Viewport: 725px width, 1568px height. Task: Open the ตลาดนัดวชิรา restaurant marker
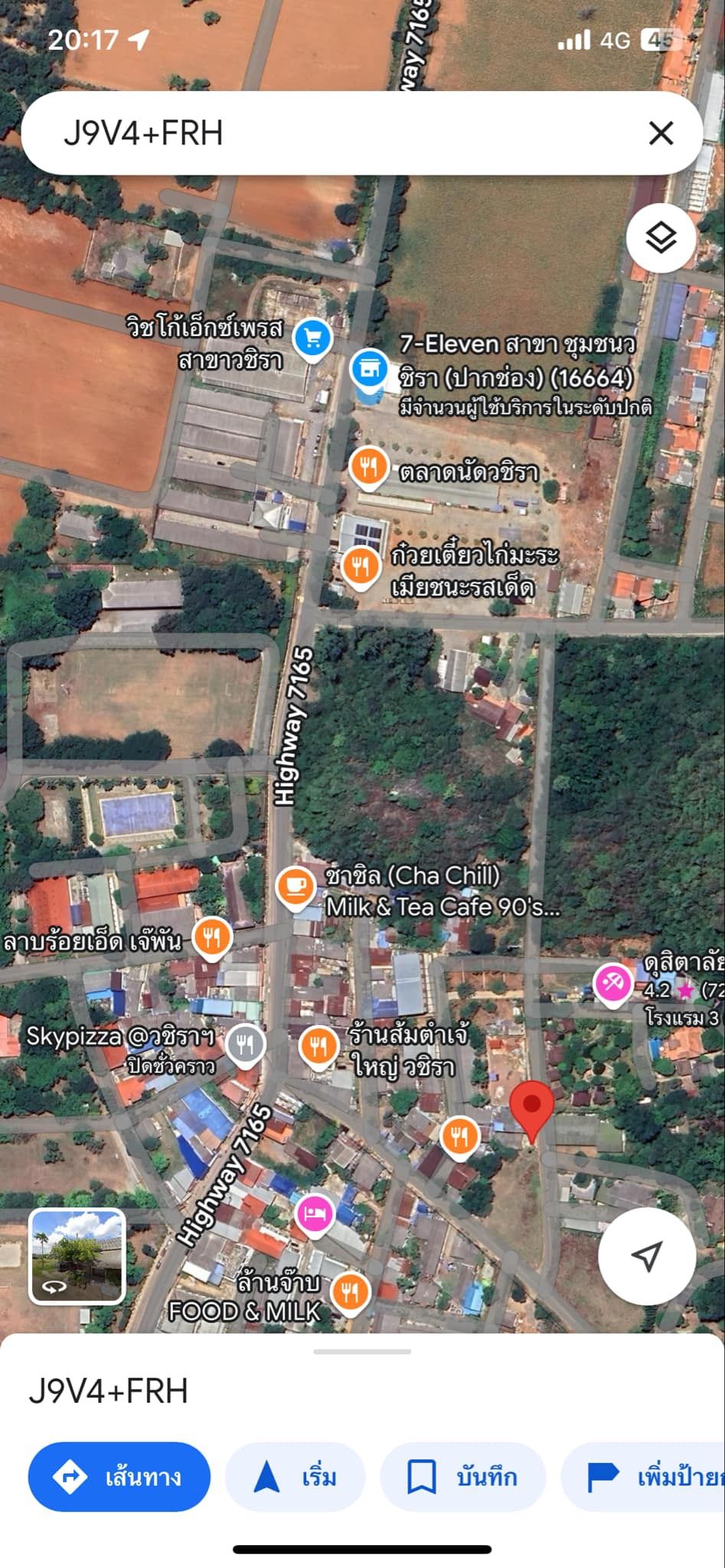(369, 467)
